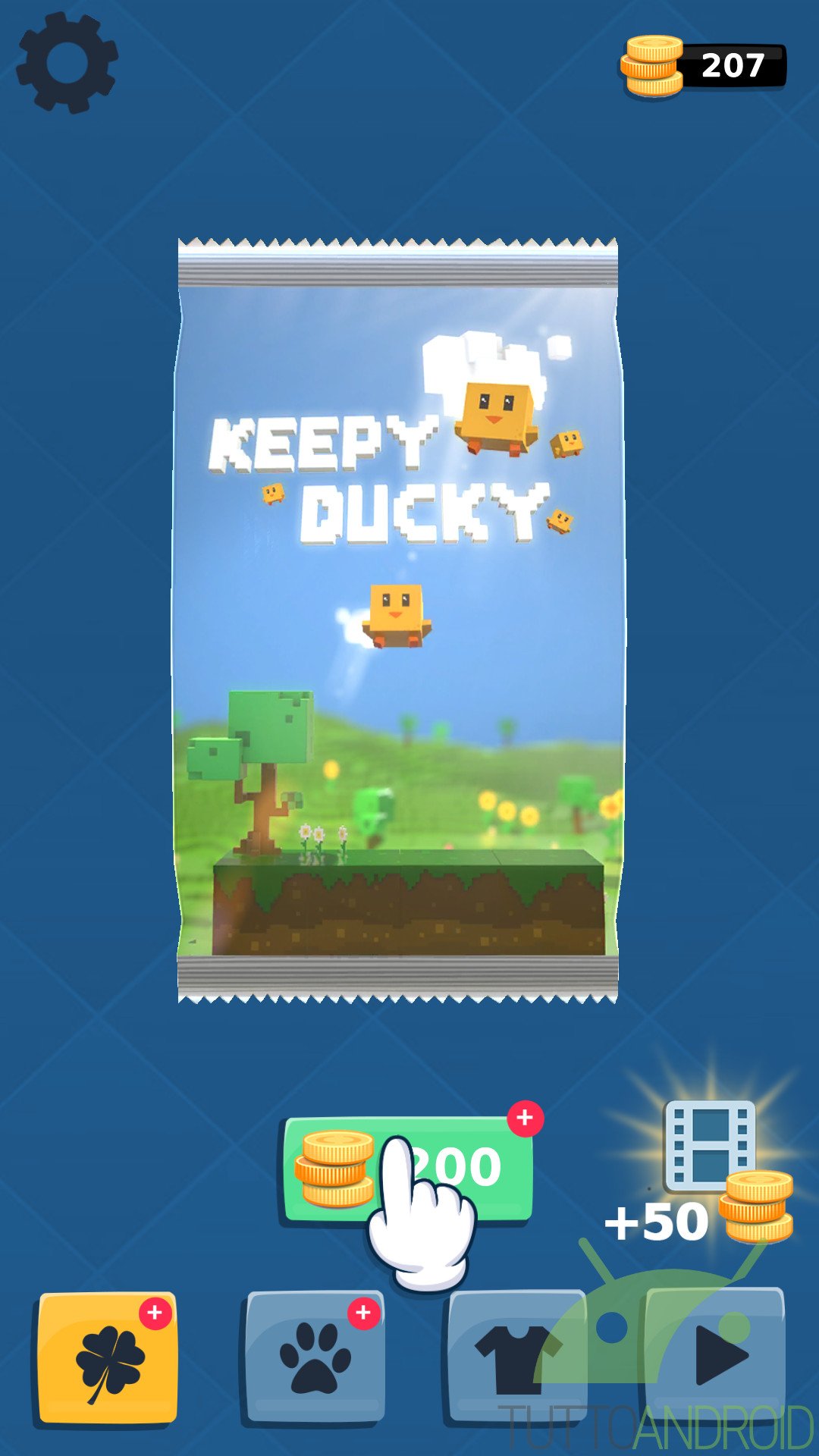Buy the pack for 200 coins

[x=407, y=1169]
